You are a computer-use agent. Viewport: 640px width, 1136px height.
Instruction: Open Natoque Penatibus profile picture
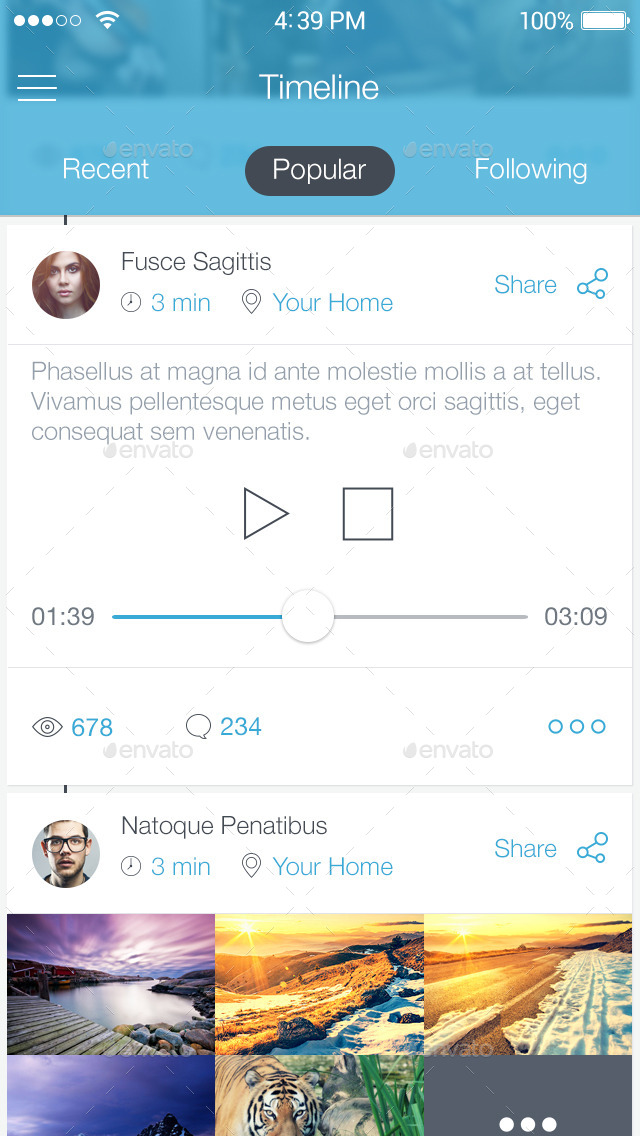(x=66, y=854)
